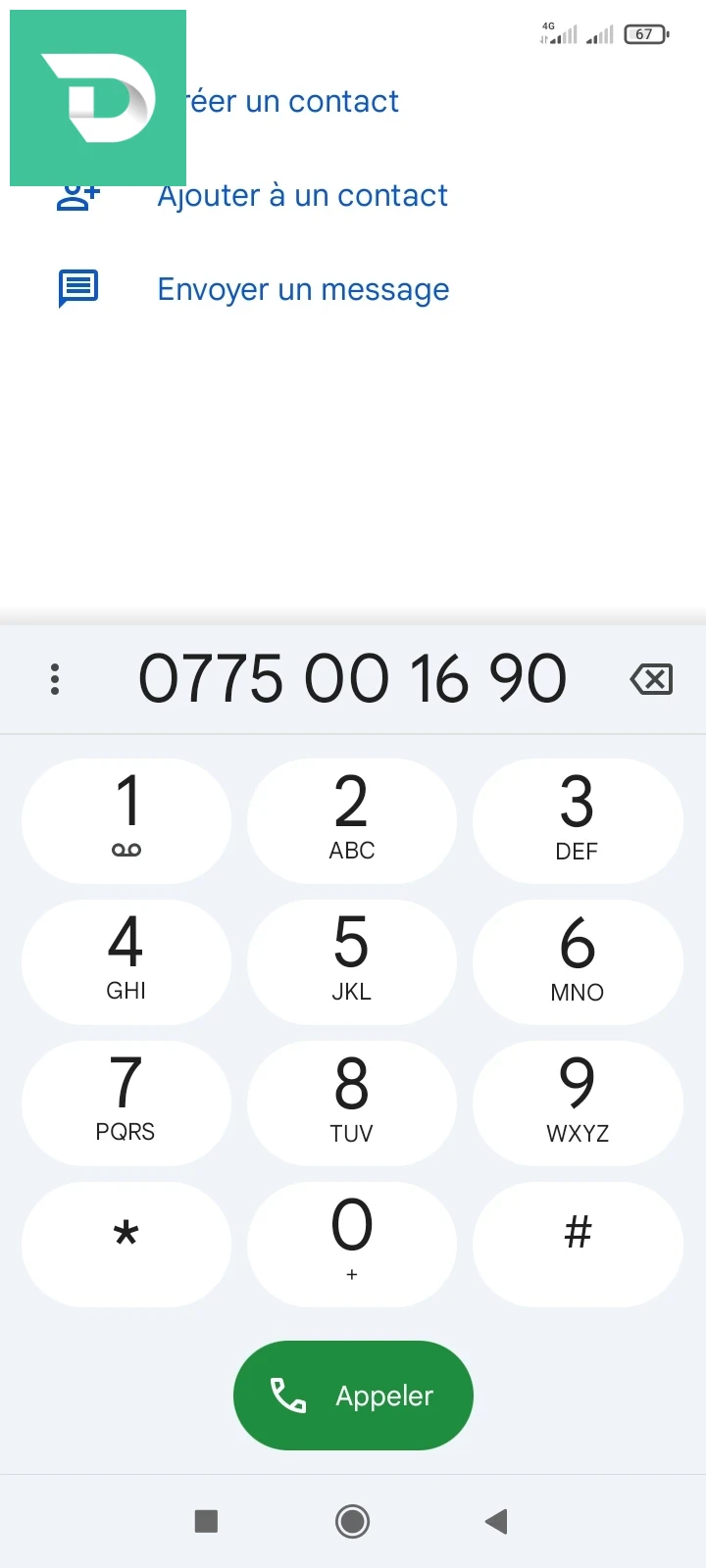Tap the 9 WXYZ key
The height and width of the screenshot is (1568, 706).
pos(578,1102)
